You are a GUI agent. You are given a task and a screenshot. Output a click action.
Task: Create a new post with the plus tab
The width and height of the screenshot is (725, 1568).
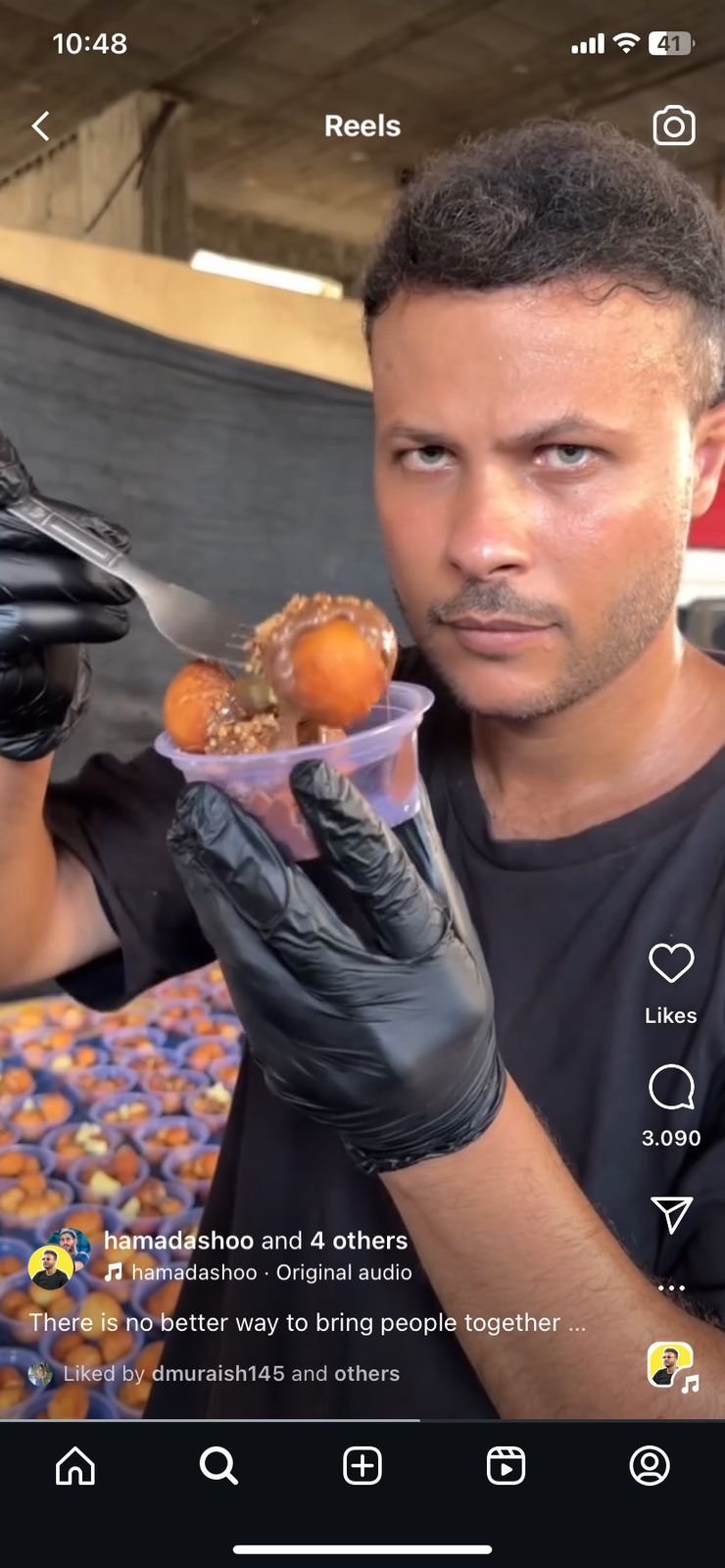pyautogui.click(x=362, y=1466)
